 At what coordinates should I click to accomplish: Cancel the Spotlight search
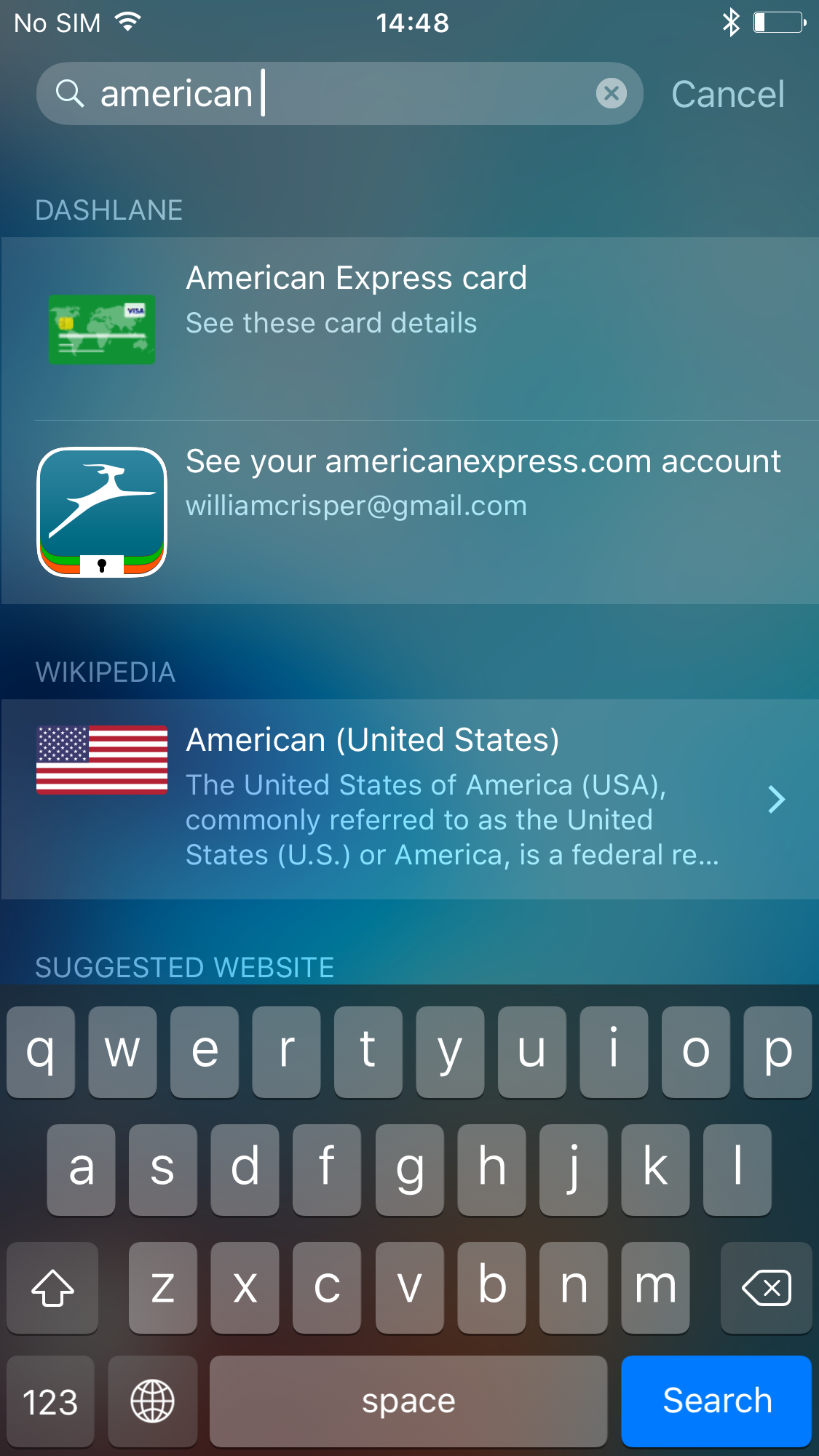727,95
